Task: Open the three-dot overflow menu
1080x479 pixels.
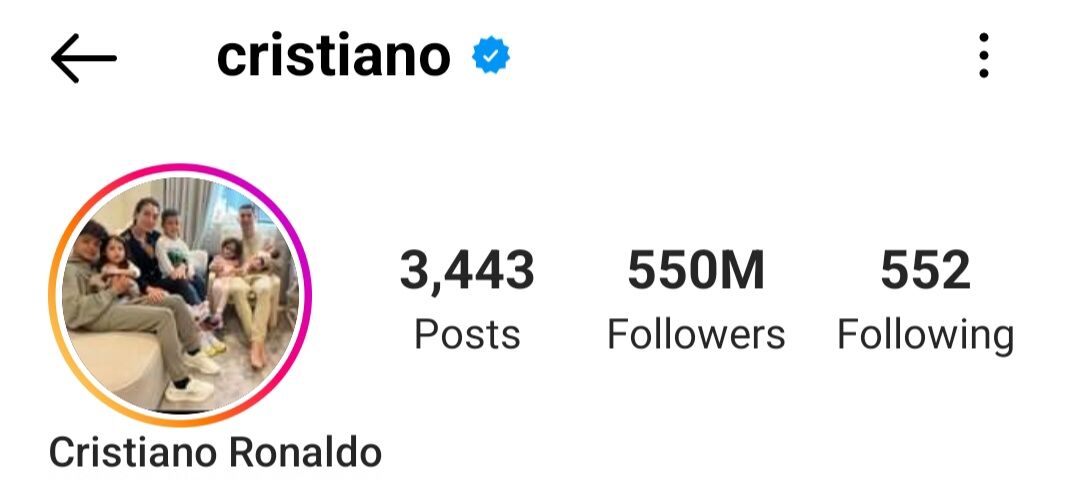Action: click(984, 56)
